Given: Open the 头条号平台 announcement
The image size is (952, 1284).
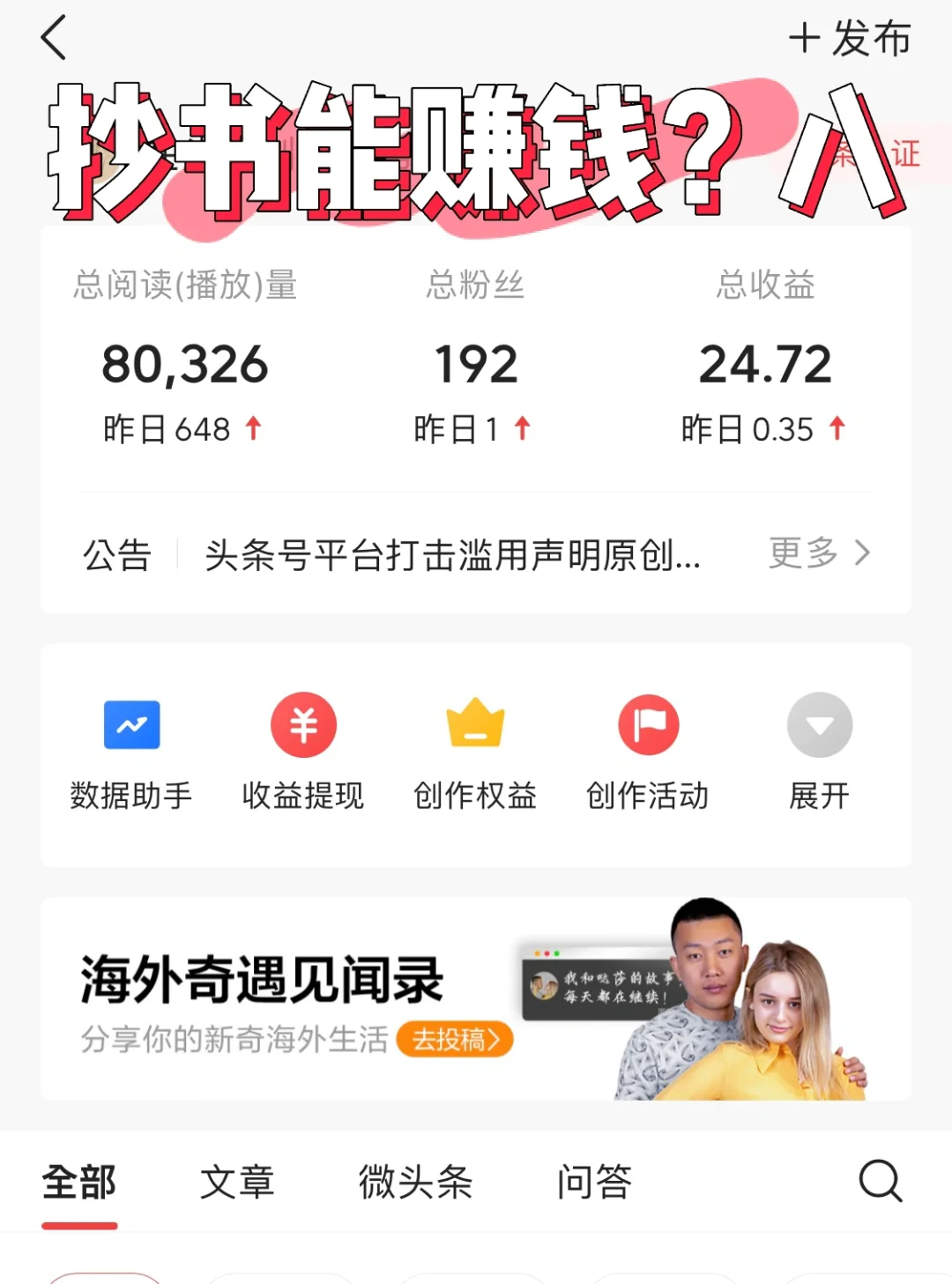Looking at the screenshot, I should click(452, 555).
